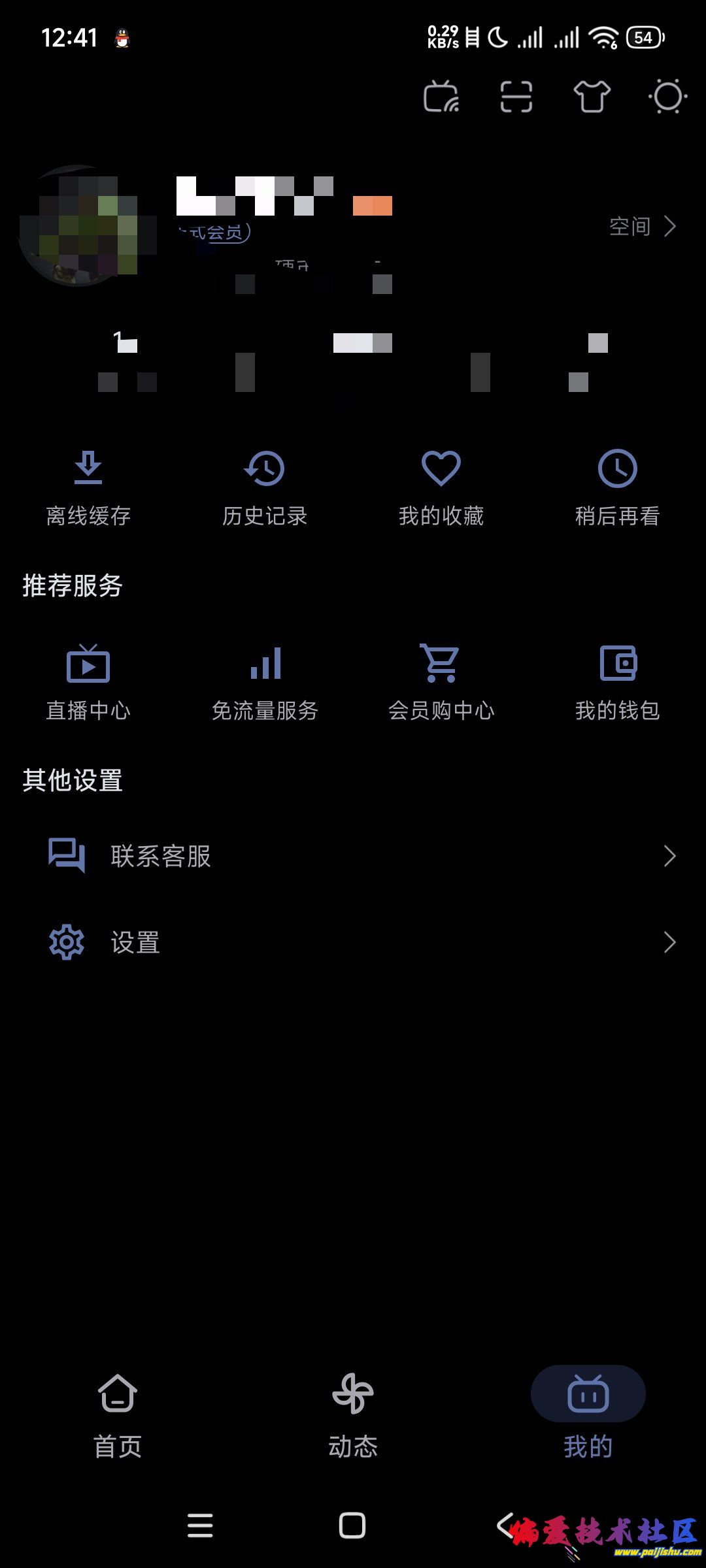Open the 离线缓存 offline cache icon
Screen dimensions: 706x1568
pos(87,487)
